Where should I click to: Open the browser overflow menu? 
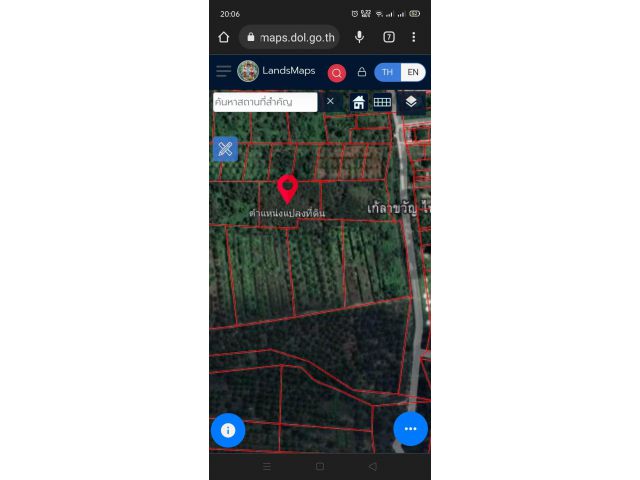(413, 37)
